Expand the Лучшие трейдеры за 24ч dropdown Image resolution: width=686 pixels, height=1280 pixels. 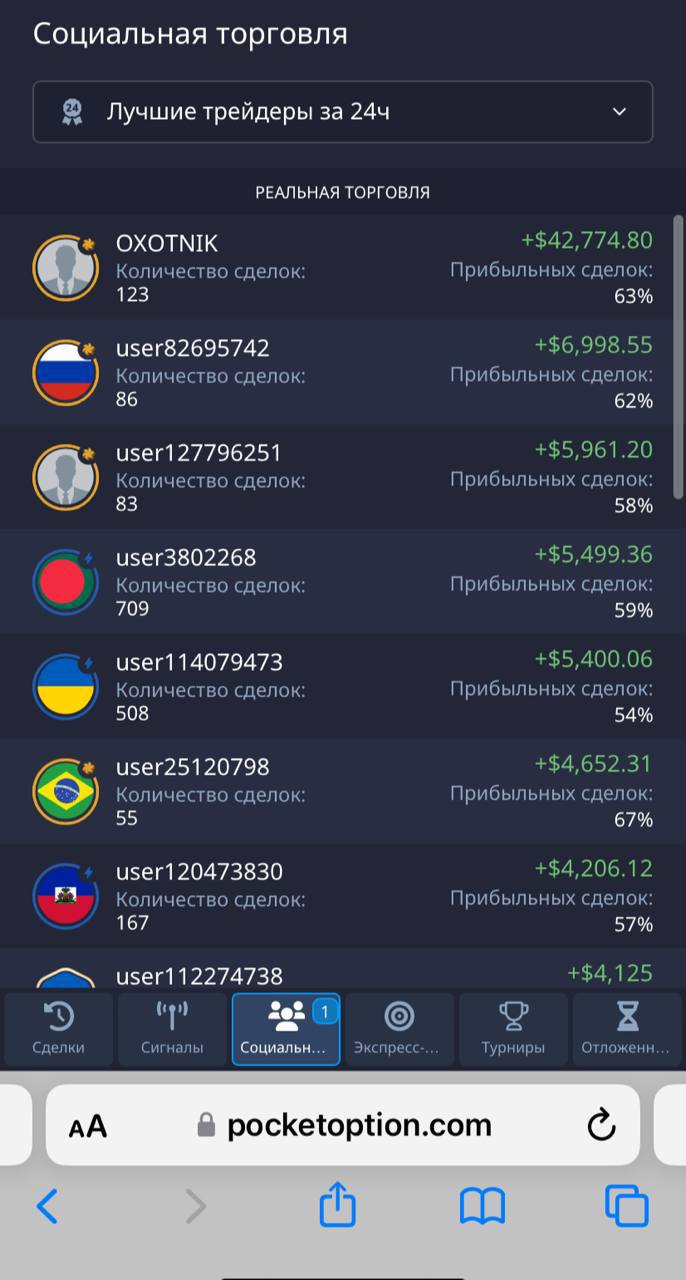(x=342, y=111)
